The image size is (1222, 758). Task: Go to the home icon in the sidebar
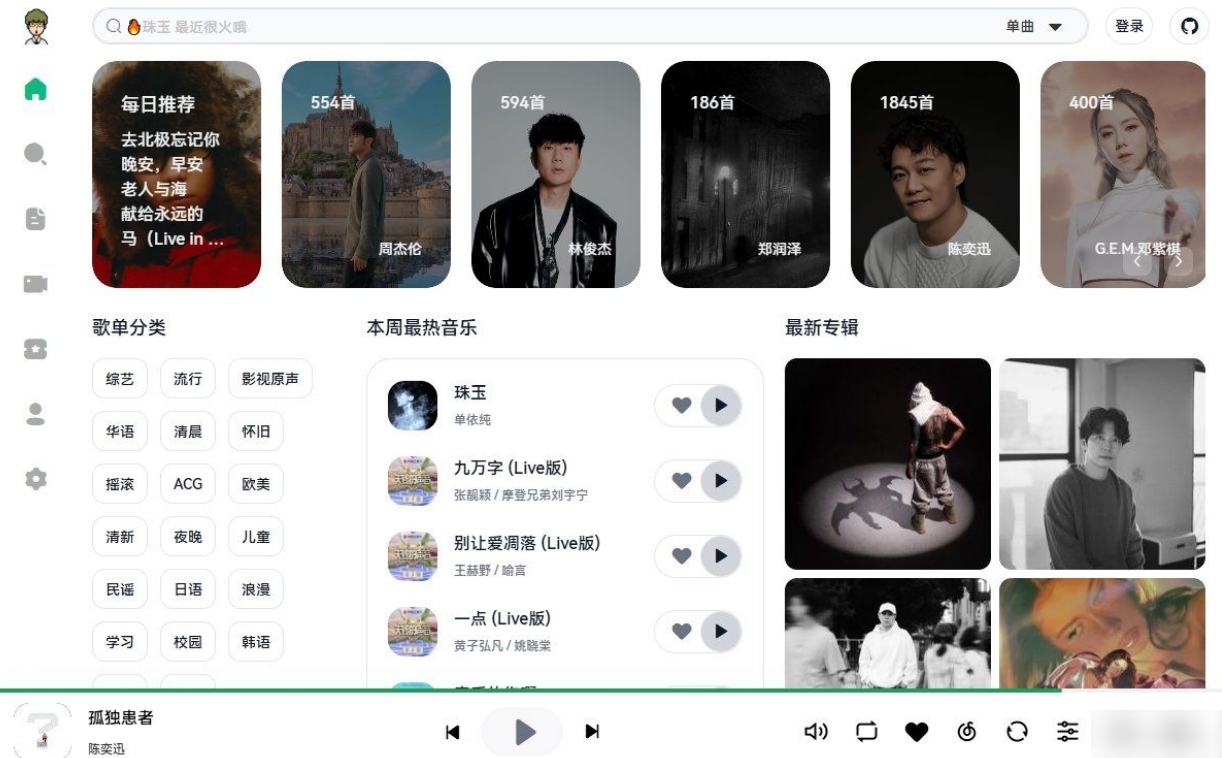pyautogui.click(x=36, y=89)
